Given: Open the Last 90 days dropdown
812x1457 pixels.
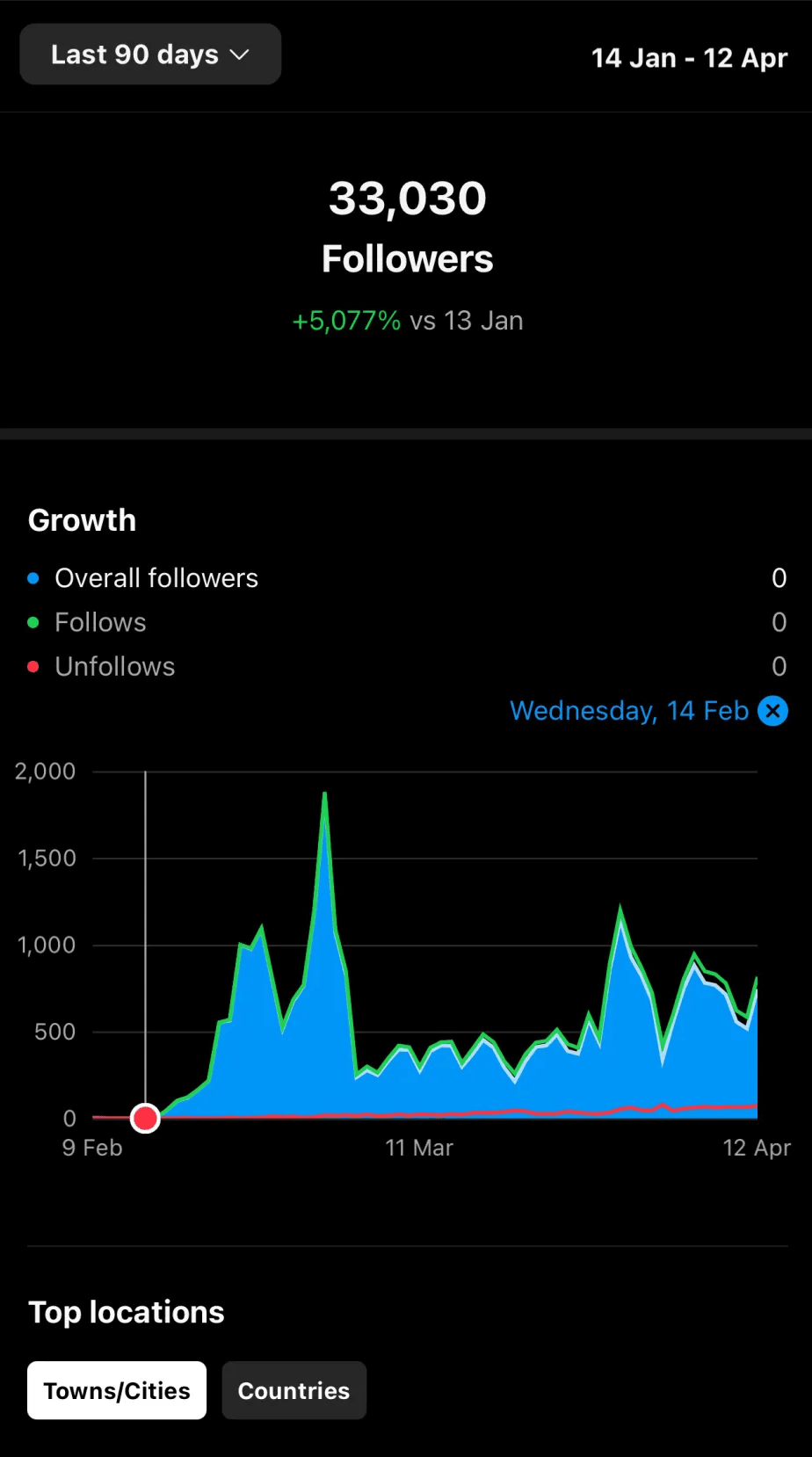Looking at the screenshot, I should 150,54.
